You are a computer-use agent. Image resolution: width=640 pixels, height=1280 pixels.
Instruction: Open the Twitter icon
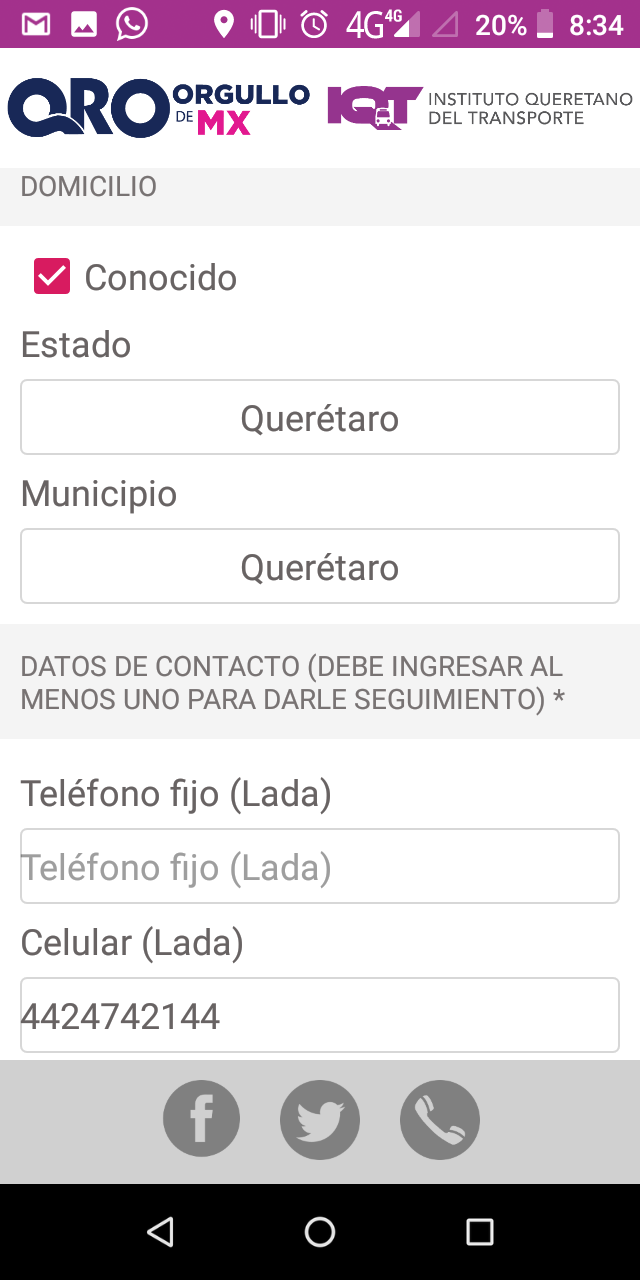point(320,1119)
